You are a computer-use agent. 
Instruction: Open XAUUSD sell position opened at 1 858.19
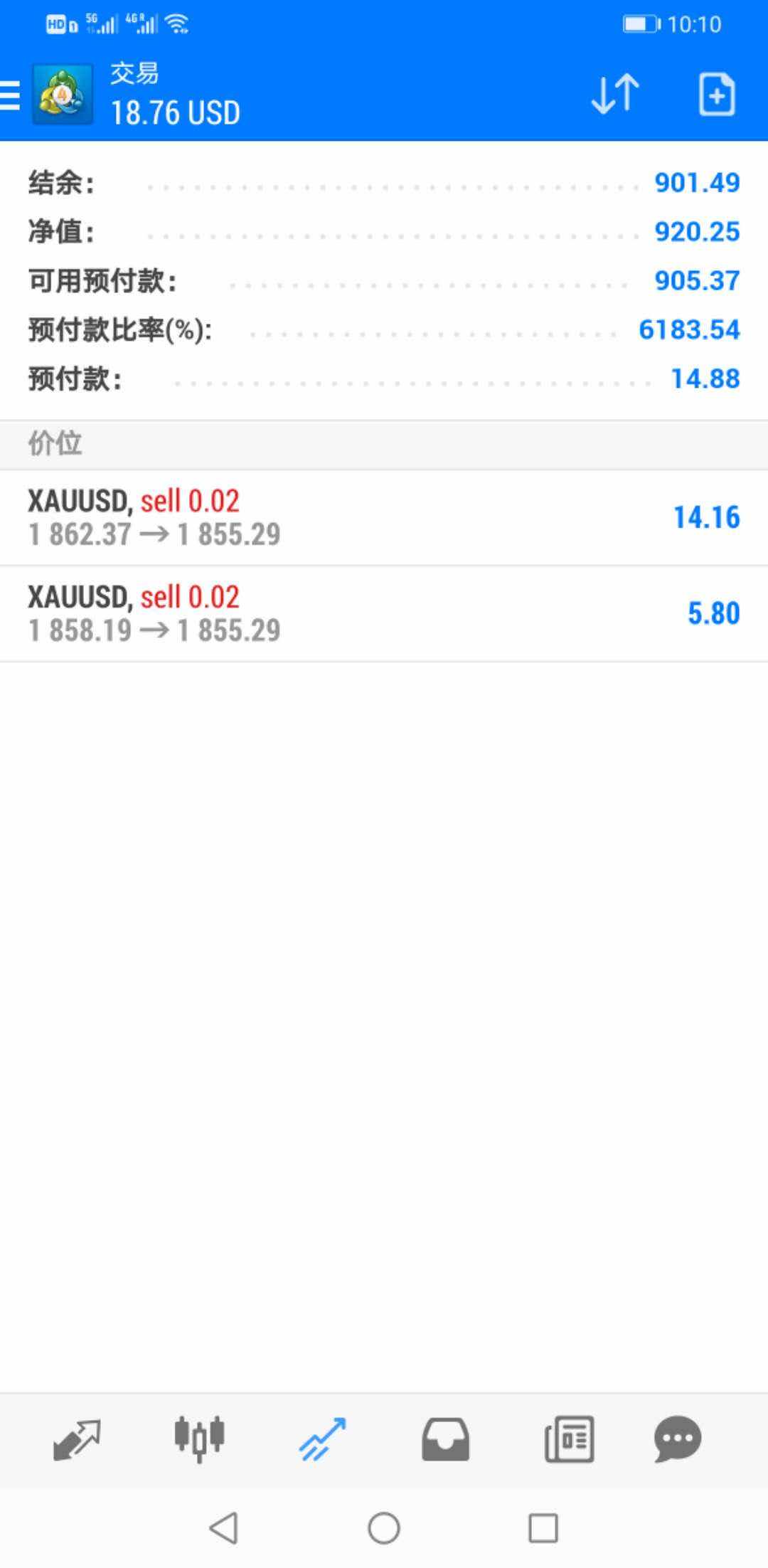coord(384,614)
